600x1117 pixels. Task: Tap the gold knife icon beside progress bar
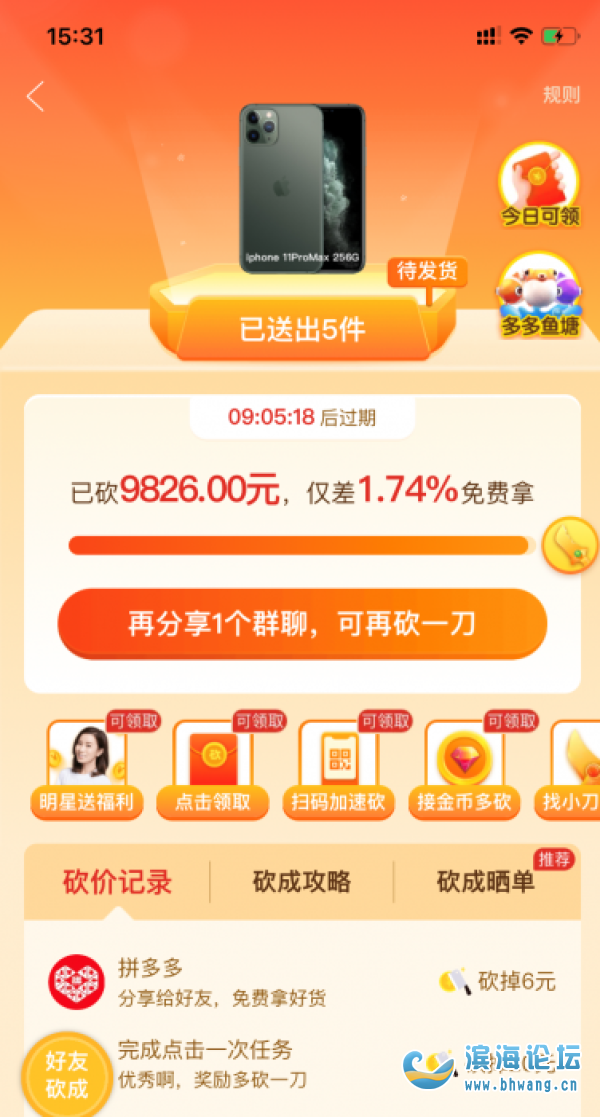point(570,545)
